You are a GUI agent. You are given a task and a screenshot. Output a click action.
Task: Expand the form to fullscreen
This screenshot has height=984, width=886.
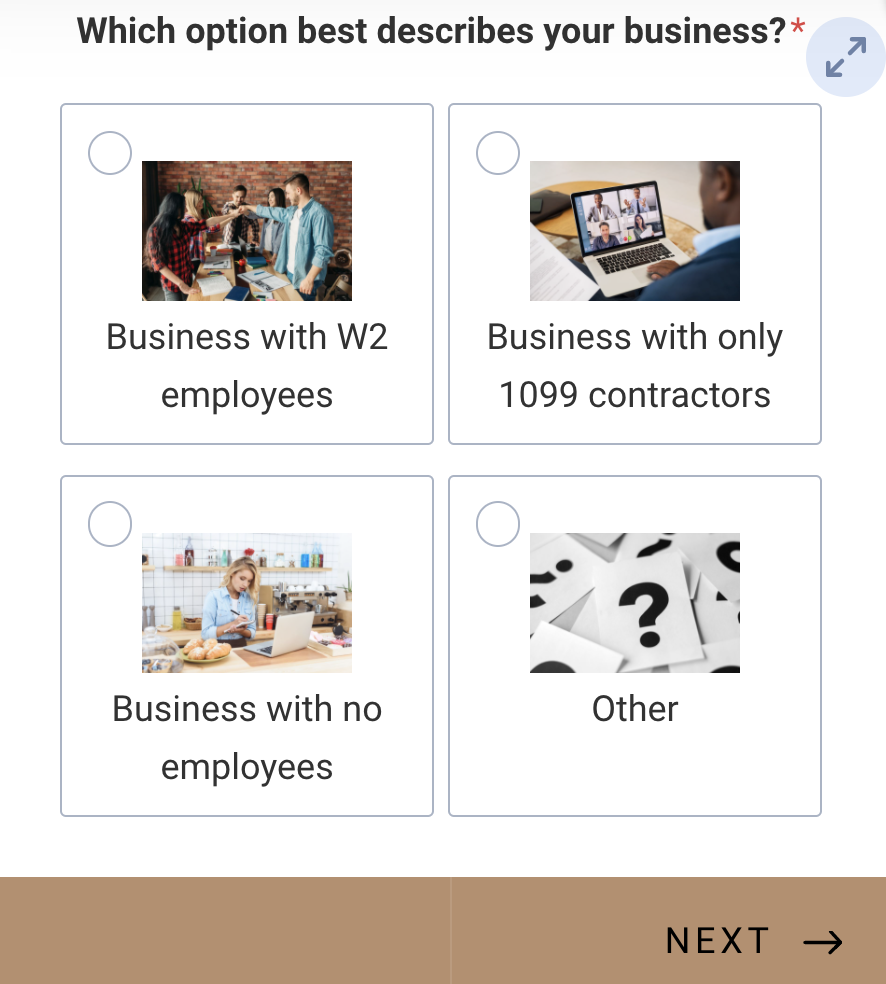[846, 57]
